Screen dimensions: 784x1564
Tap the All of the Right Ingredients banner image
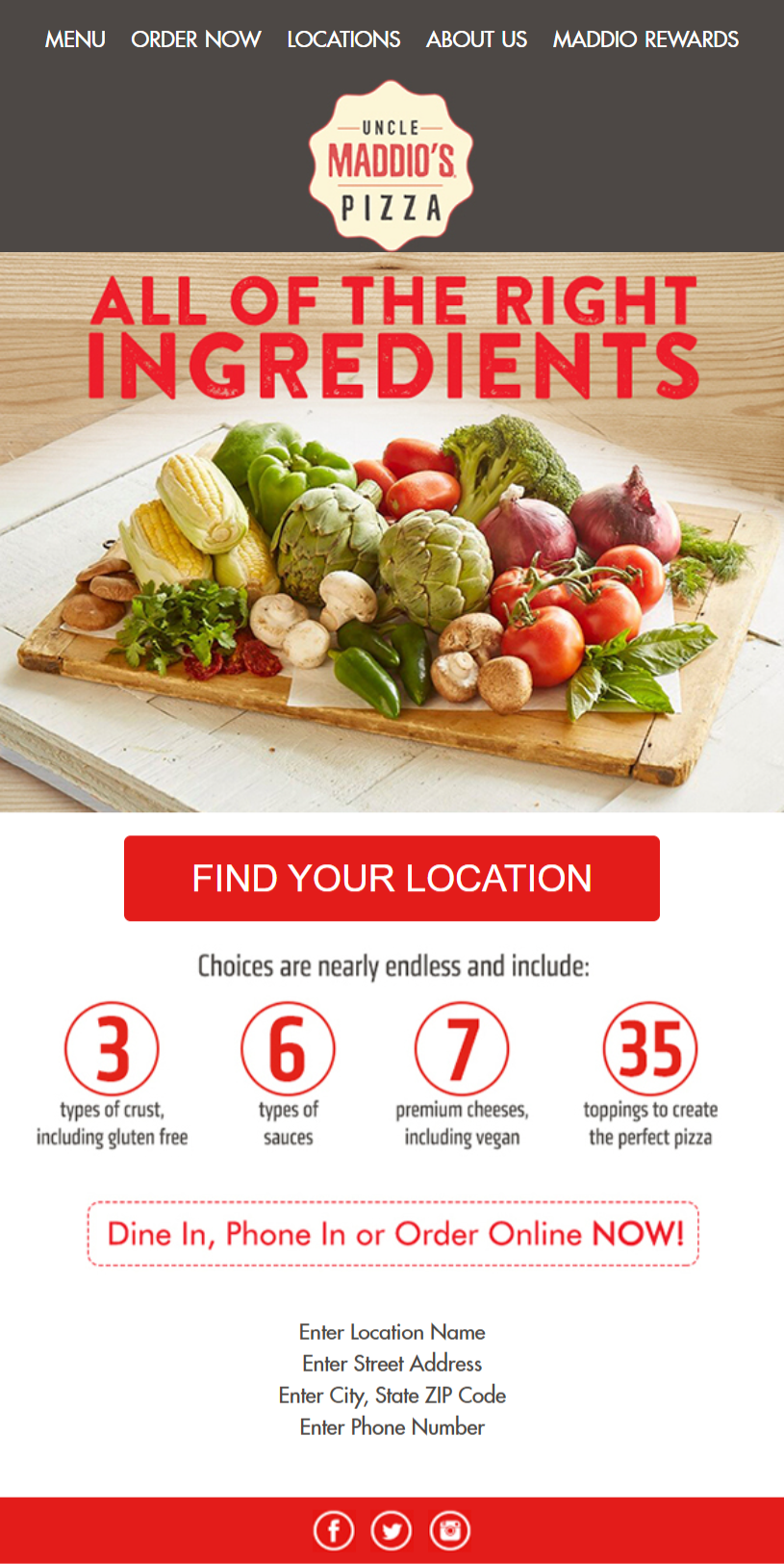[x=392, y=532]
